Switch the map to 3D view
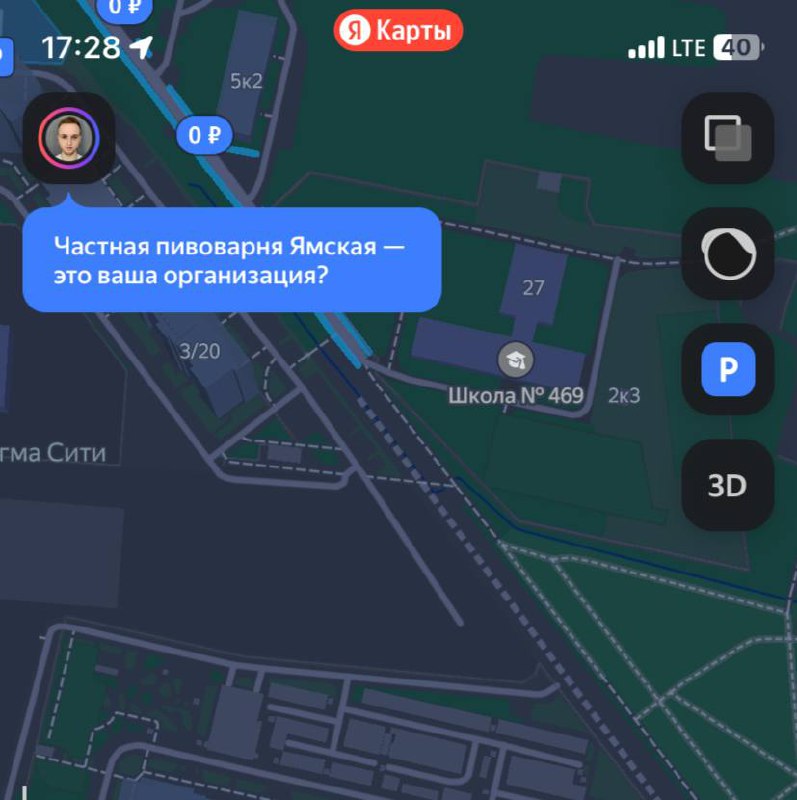797x800 pixels. point(728,486)
